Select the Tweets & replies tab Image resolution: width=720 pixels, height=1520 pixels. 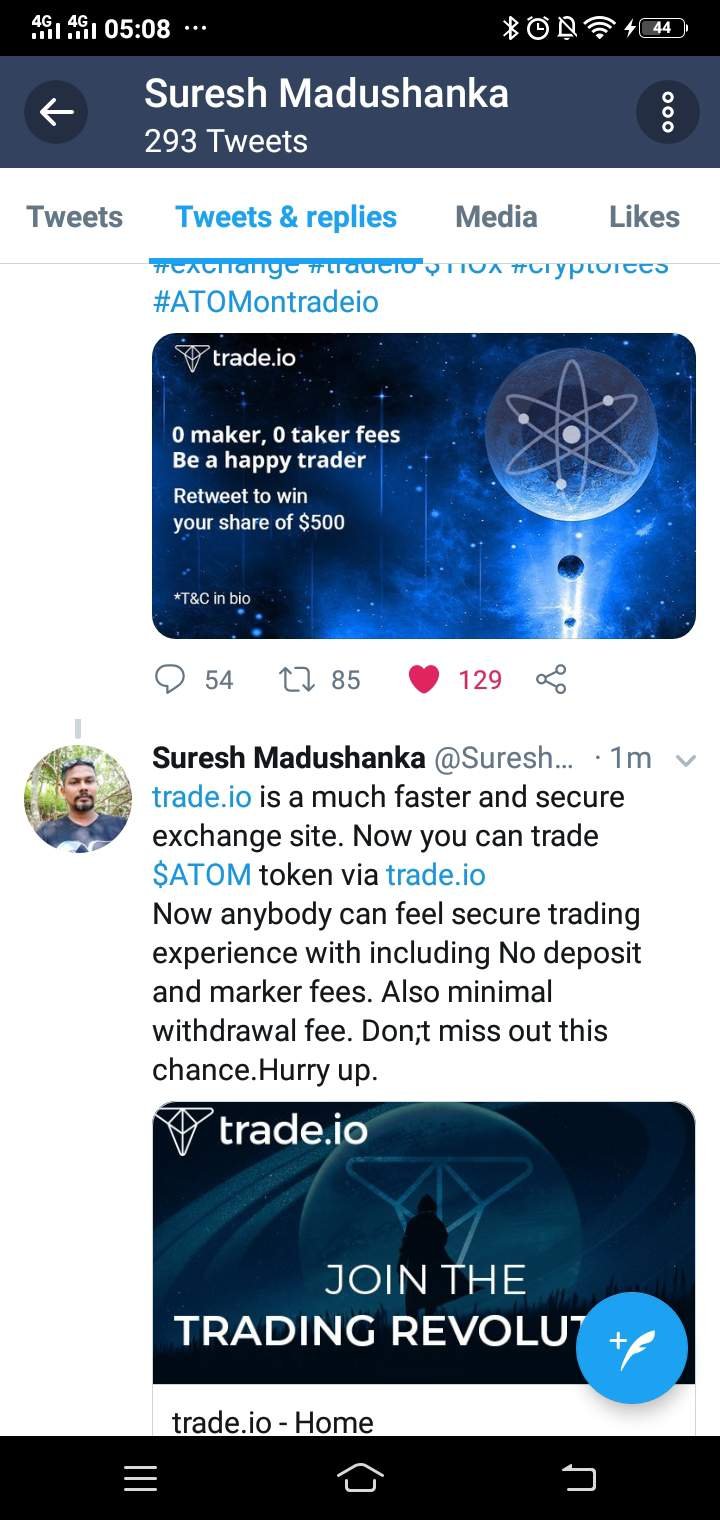[286, 217]
